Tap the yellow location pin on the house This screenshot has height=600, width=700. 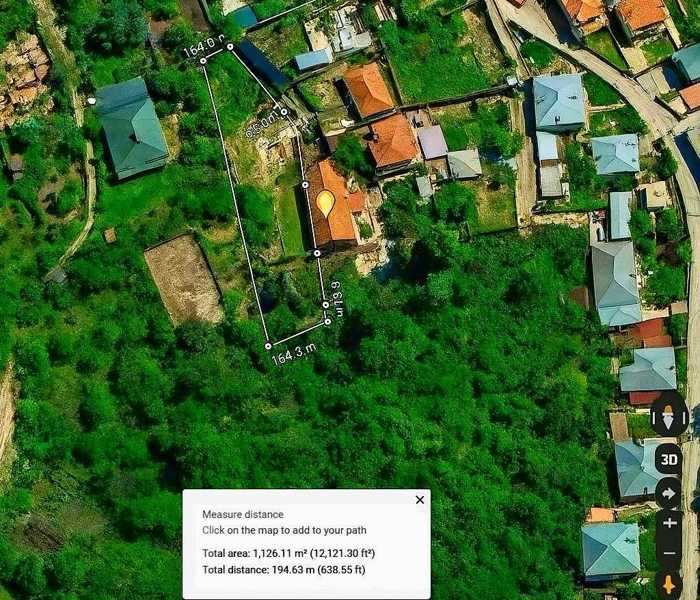tap(325, 203)
